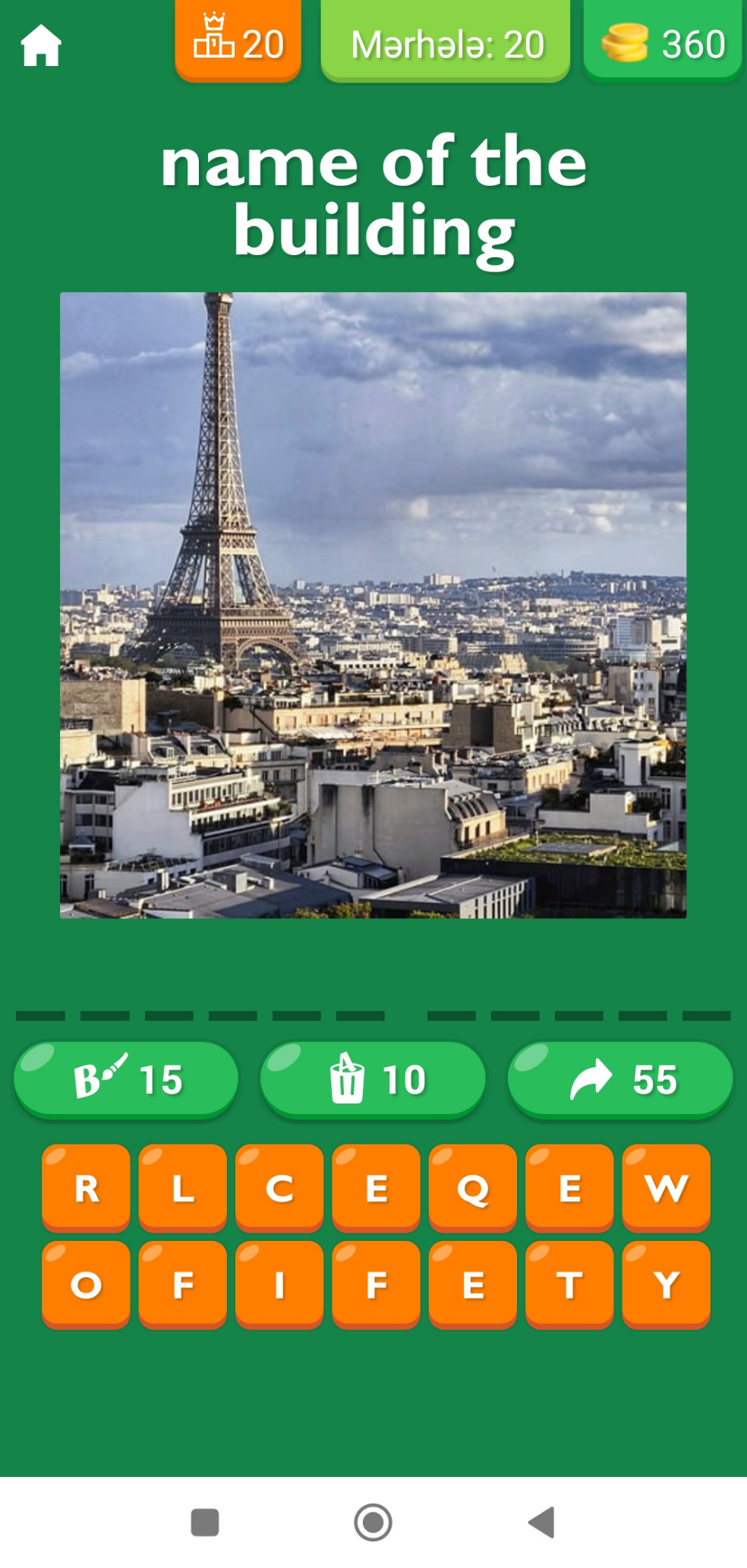Choose the letter I tile

tap(279, 1284)
